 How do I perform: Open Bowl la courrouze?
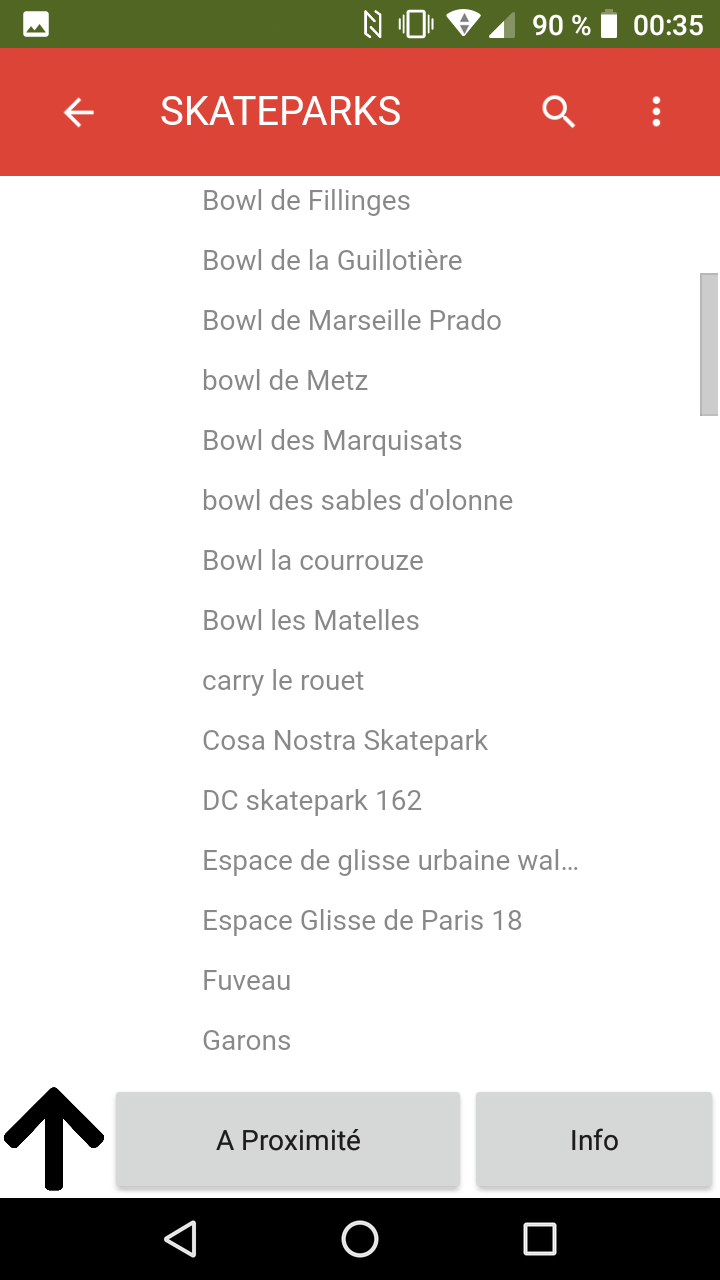(x=313, y=561)
